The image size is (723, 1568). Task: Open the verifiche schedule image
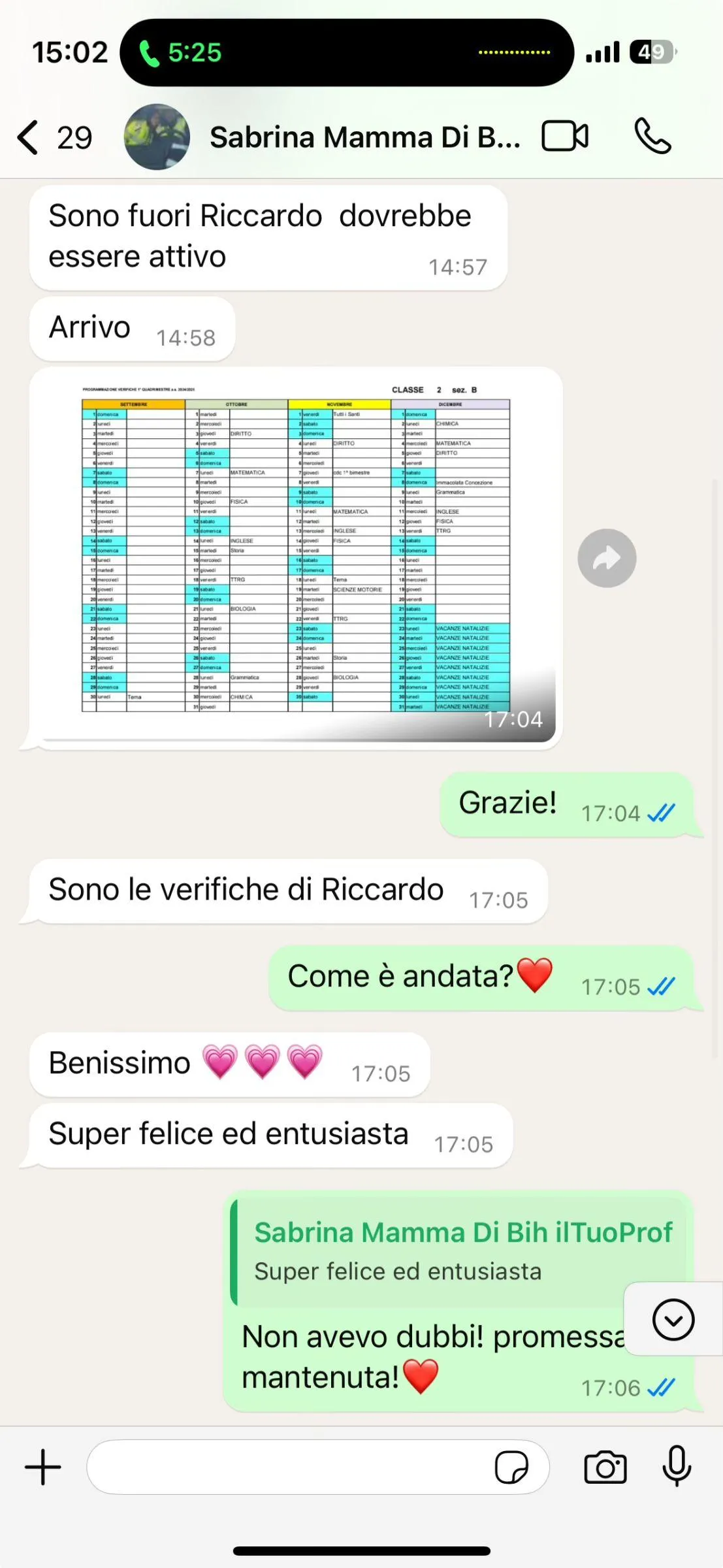296,555
